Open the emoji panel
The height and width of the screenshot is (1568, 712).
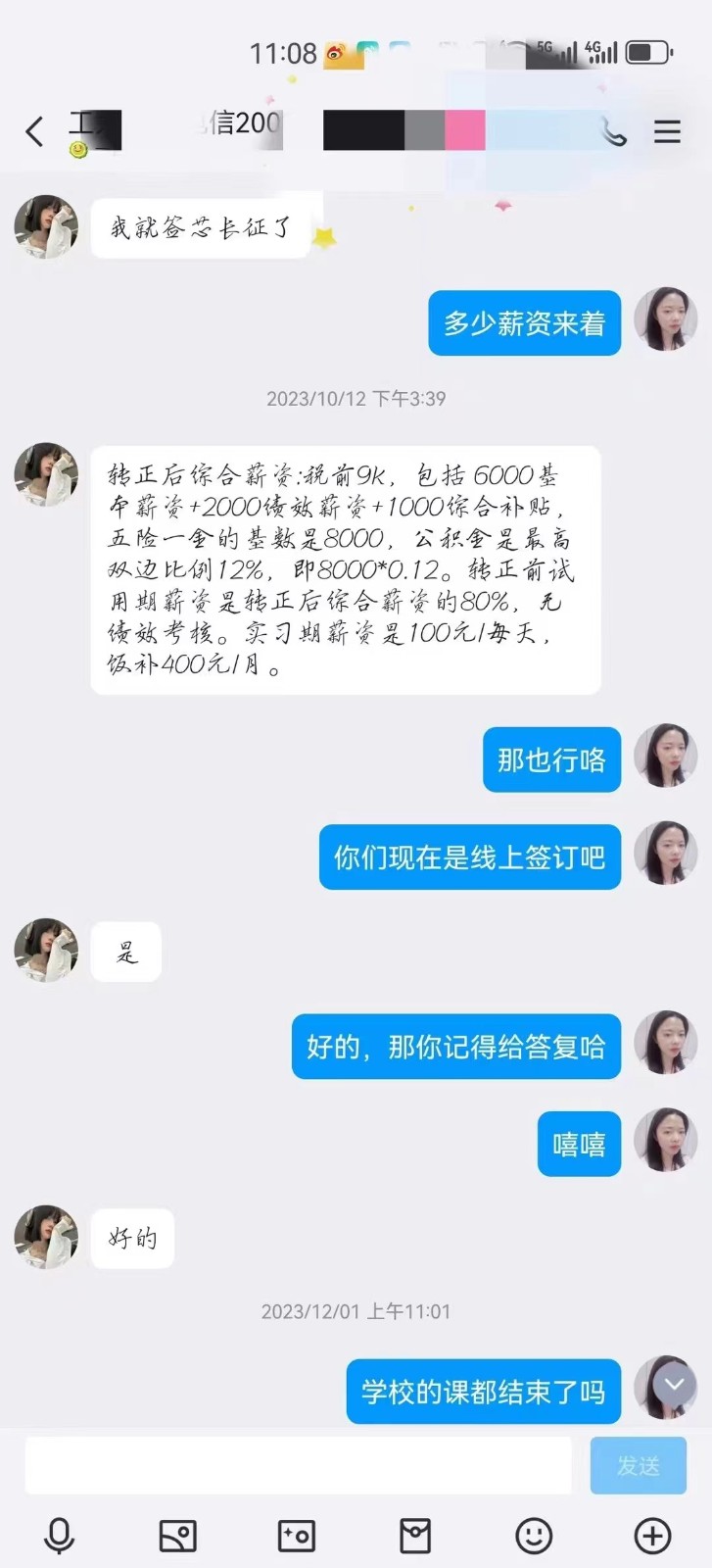[x=534, y=1536]
